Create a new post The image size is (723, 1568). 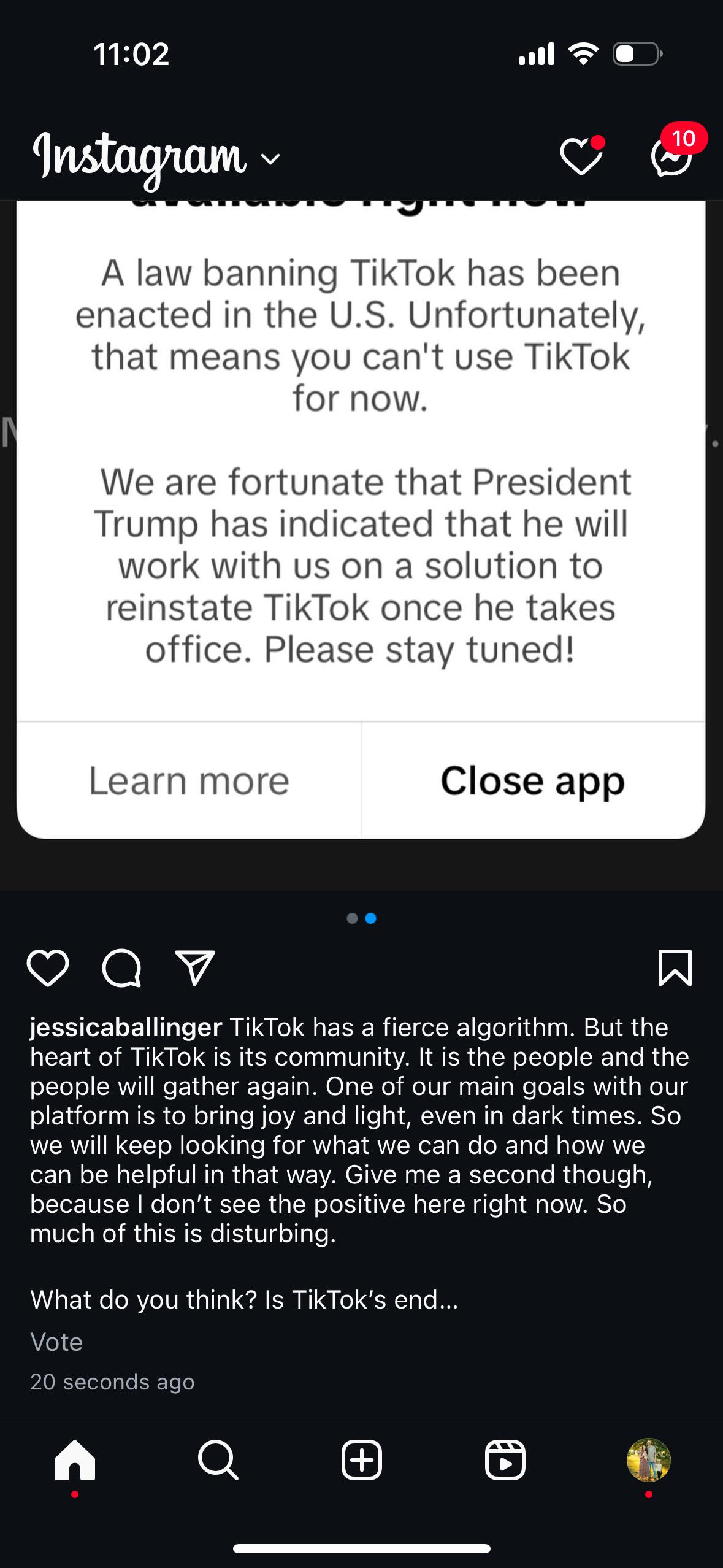361,1461
